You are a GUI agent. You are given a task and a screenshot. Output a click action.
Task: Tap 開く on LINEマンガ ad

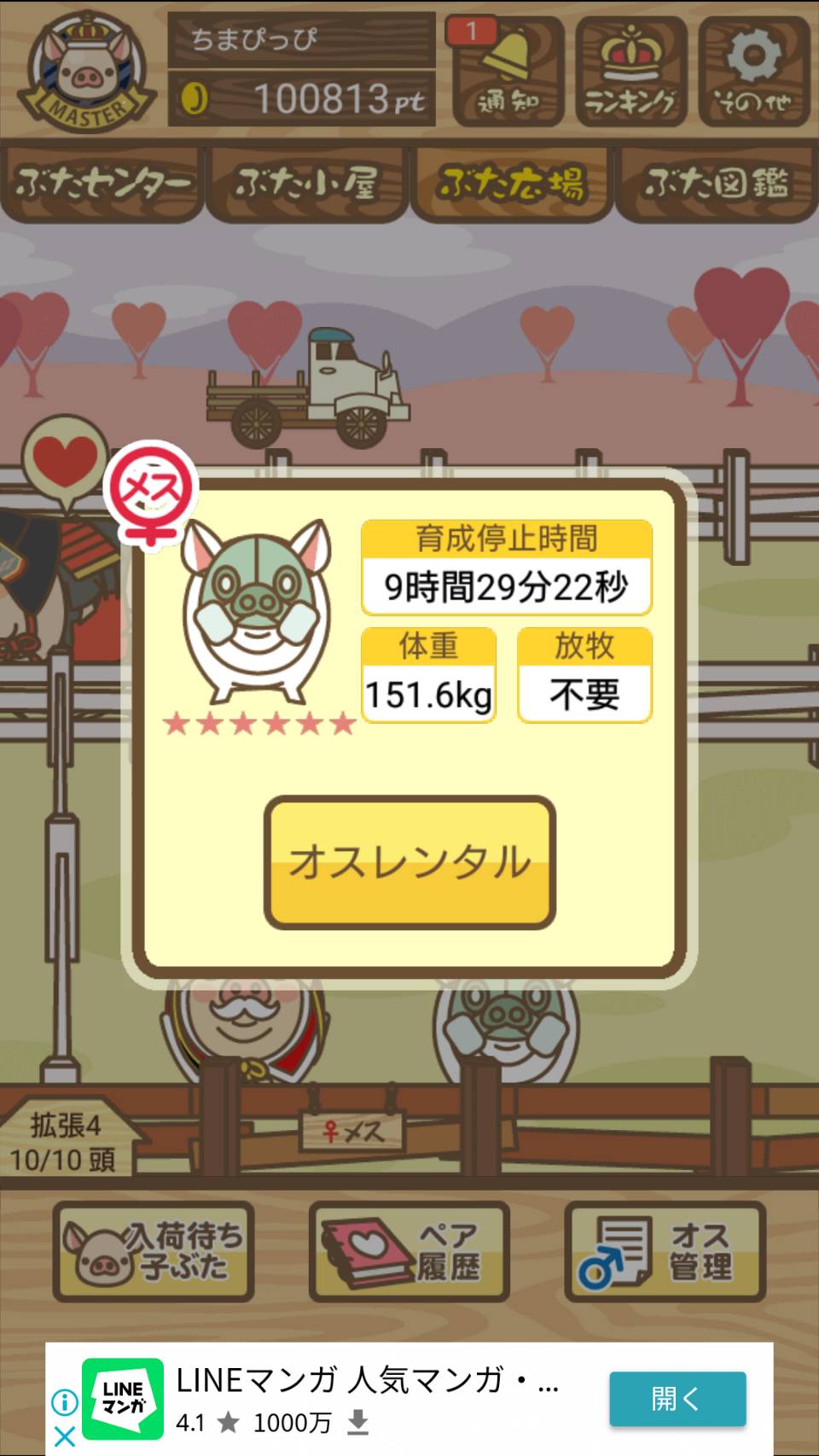(677, 1399)
